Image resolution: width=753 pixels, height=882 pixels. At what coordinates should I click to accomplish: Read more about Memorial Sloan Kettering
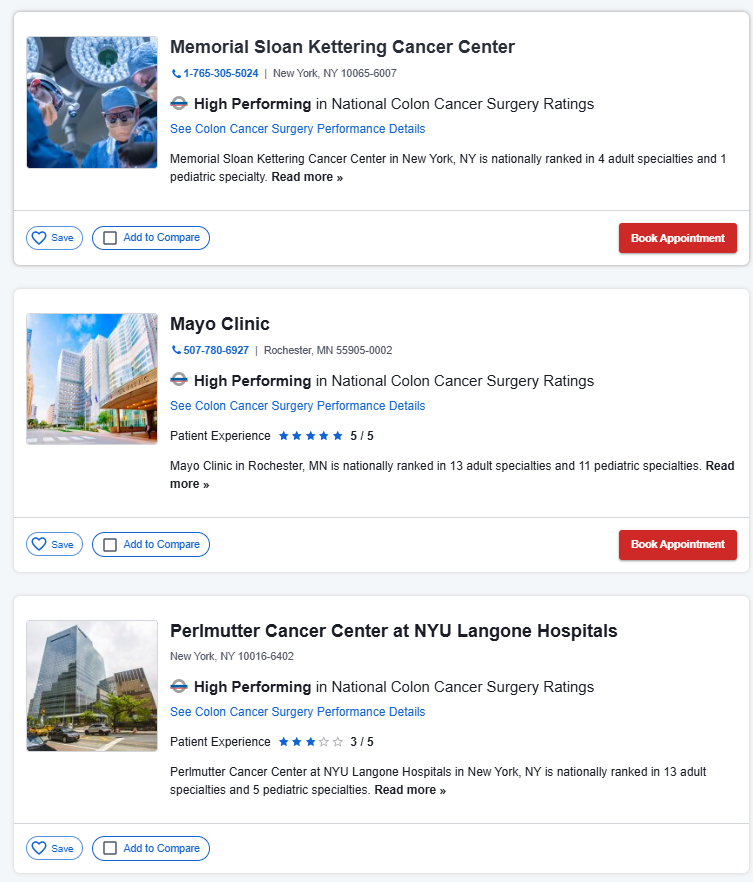(307, 177)
